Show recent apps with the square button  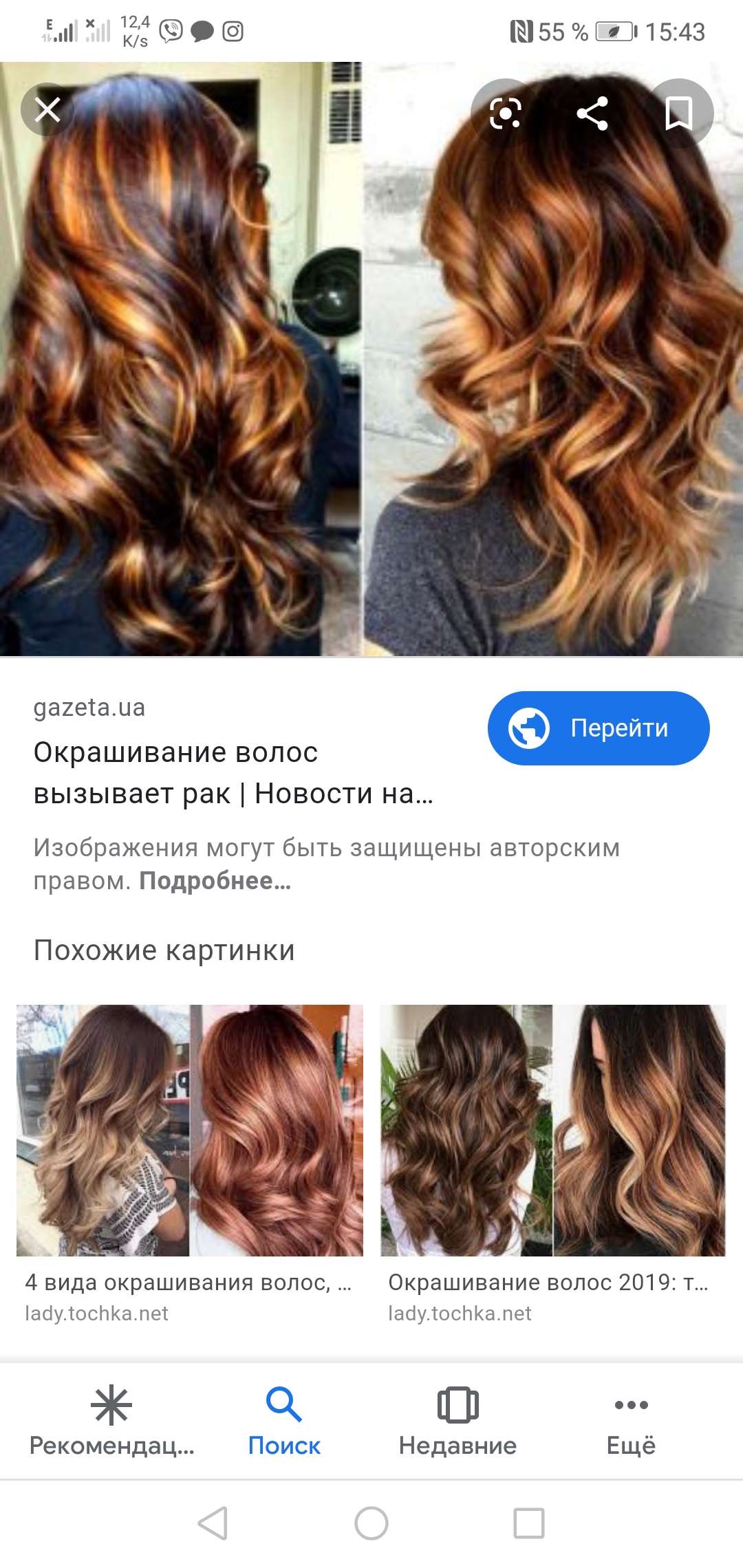coord(529,1523)
